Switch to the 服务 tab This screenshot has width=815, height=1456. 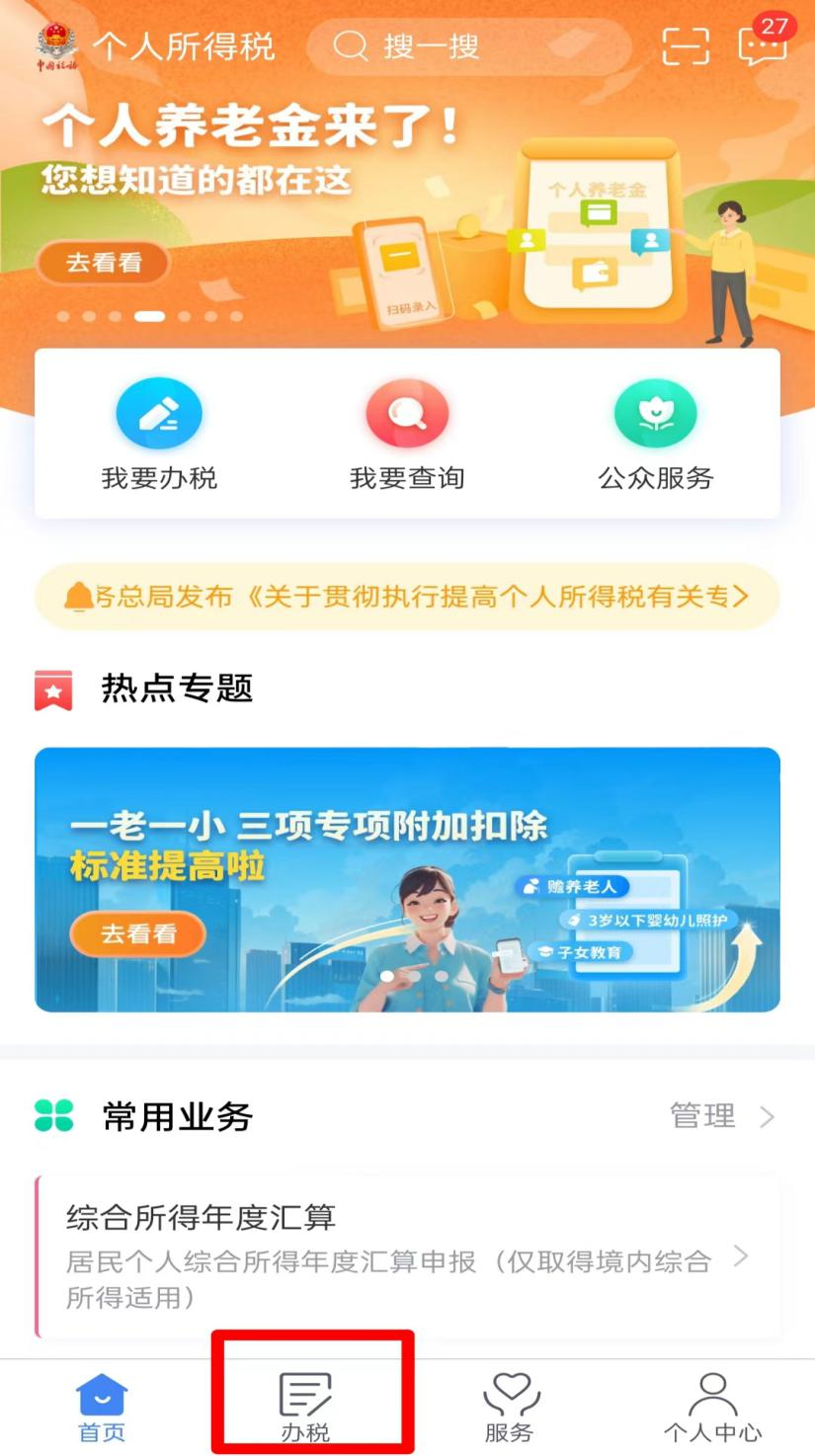point(510,1408)
